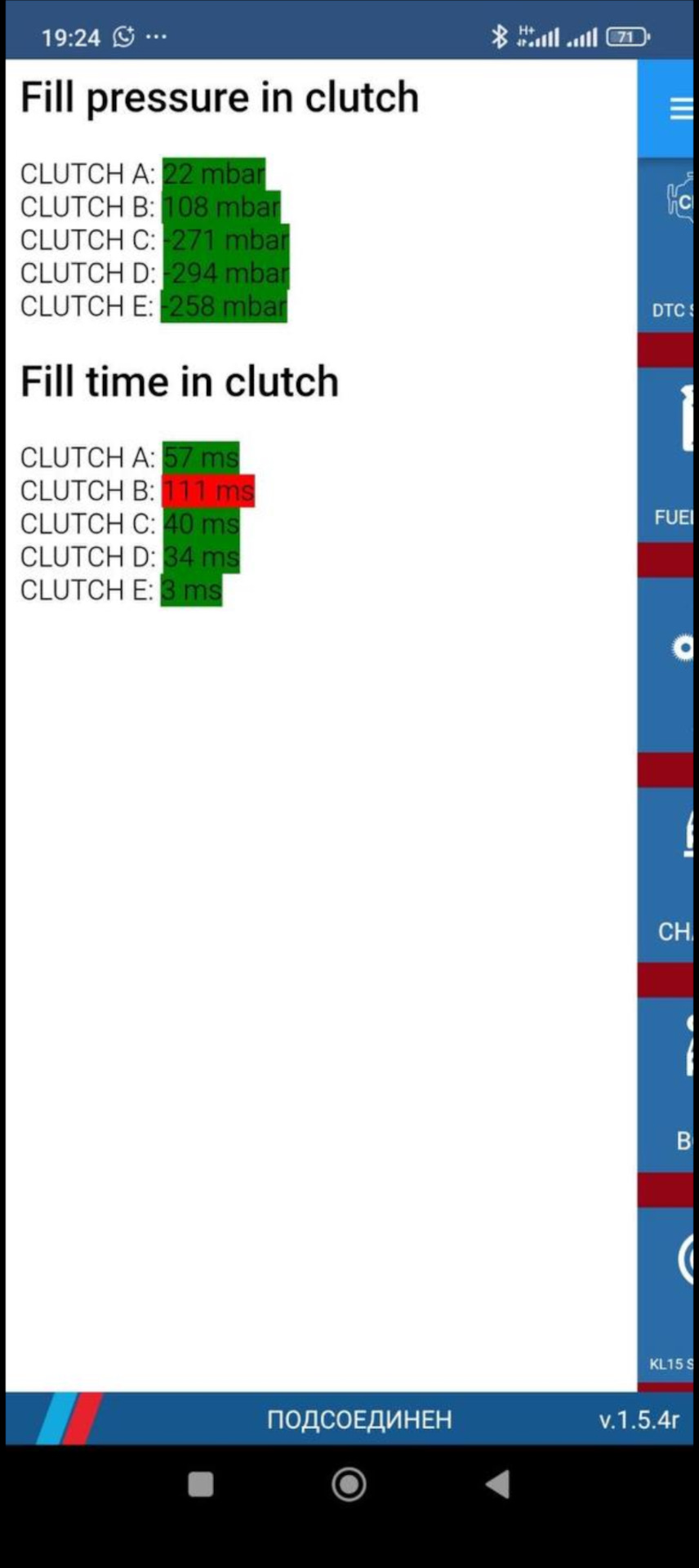Image resolution: width=699 pixels, height=1568 pixels.
Task: Open the FUEL tile
Action: pos(666,455)
